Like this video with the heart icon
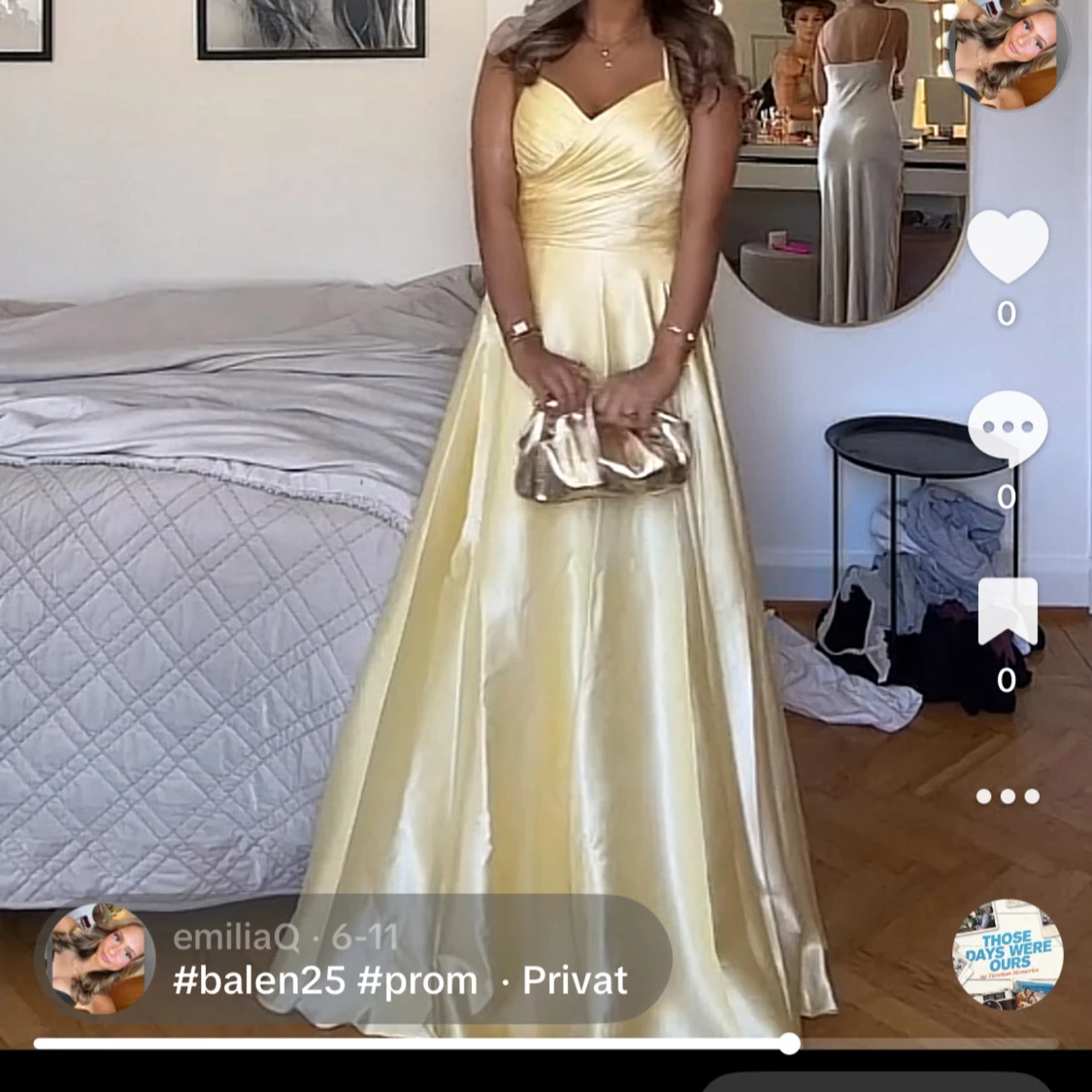1092x1092 pixels. click(1008, 248)
